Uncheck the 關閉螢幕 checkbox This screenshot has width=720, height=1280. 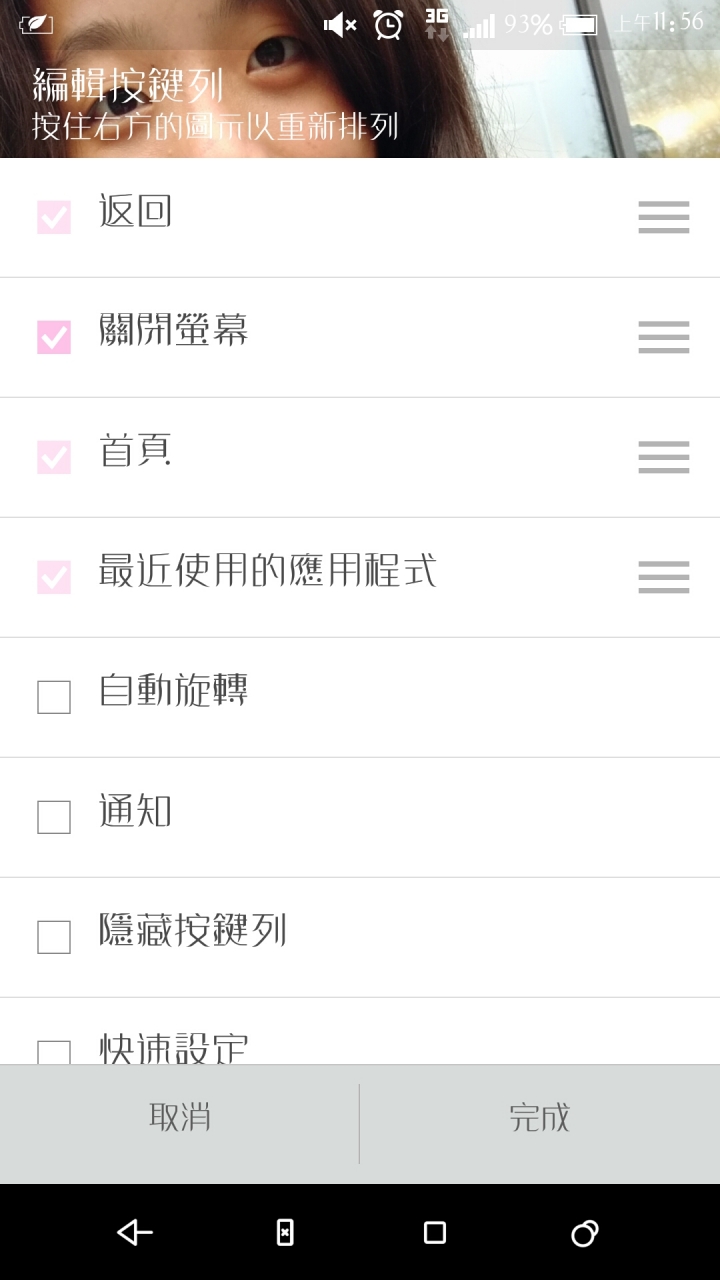pyautogui.click(x=54, y=337)
